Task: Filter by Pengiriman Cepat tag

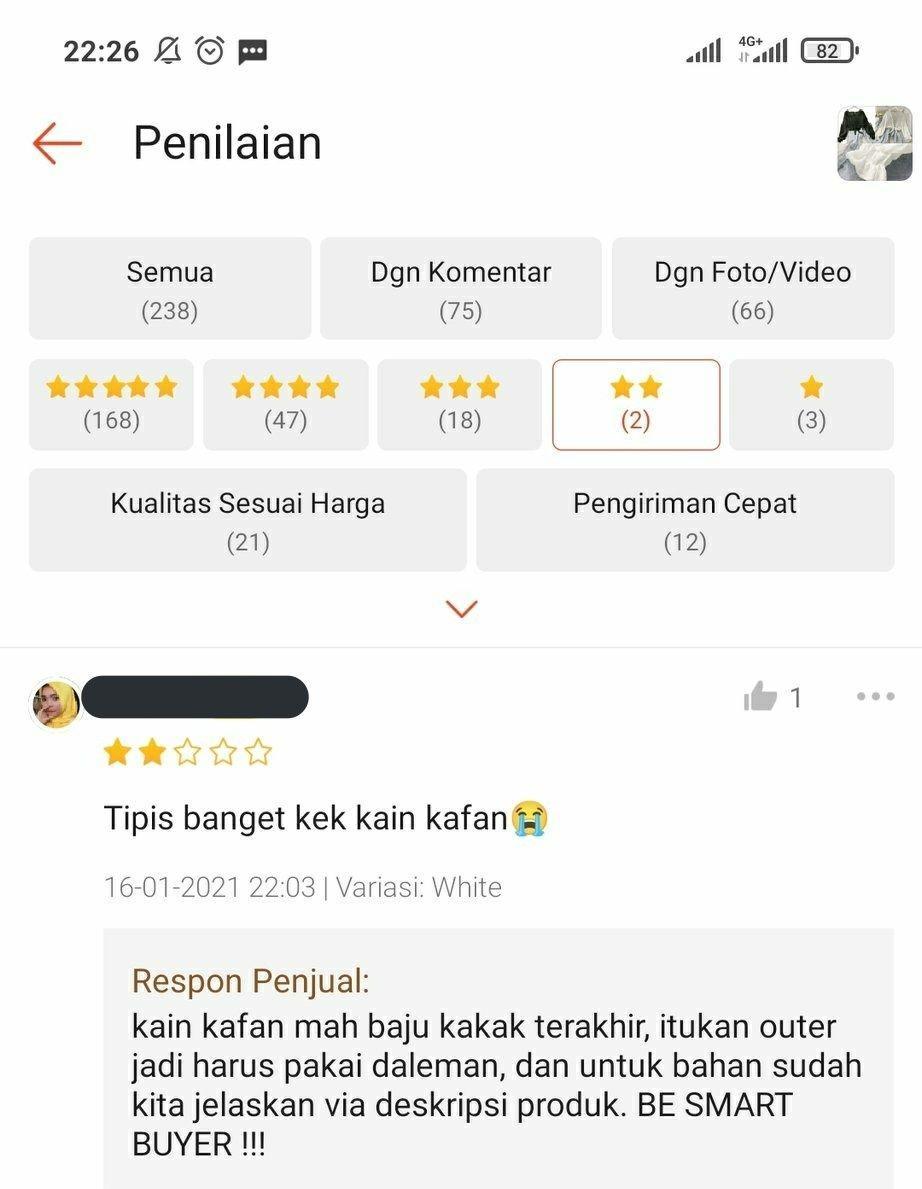Action: [x=684, y=520]
